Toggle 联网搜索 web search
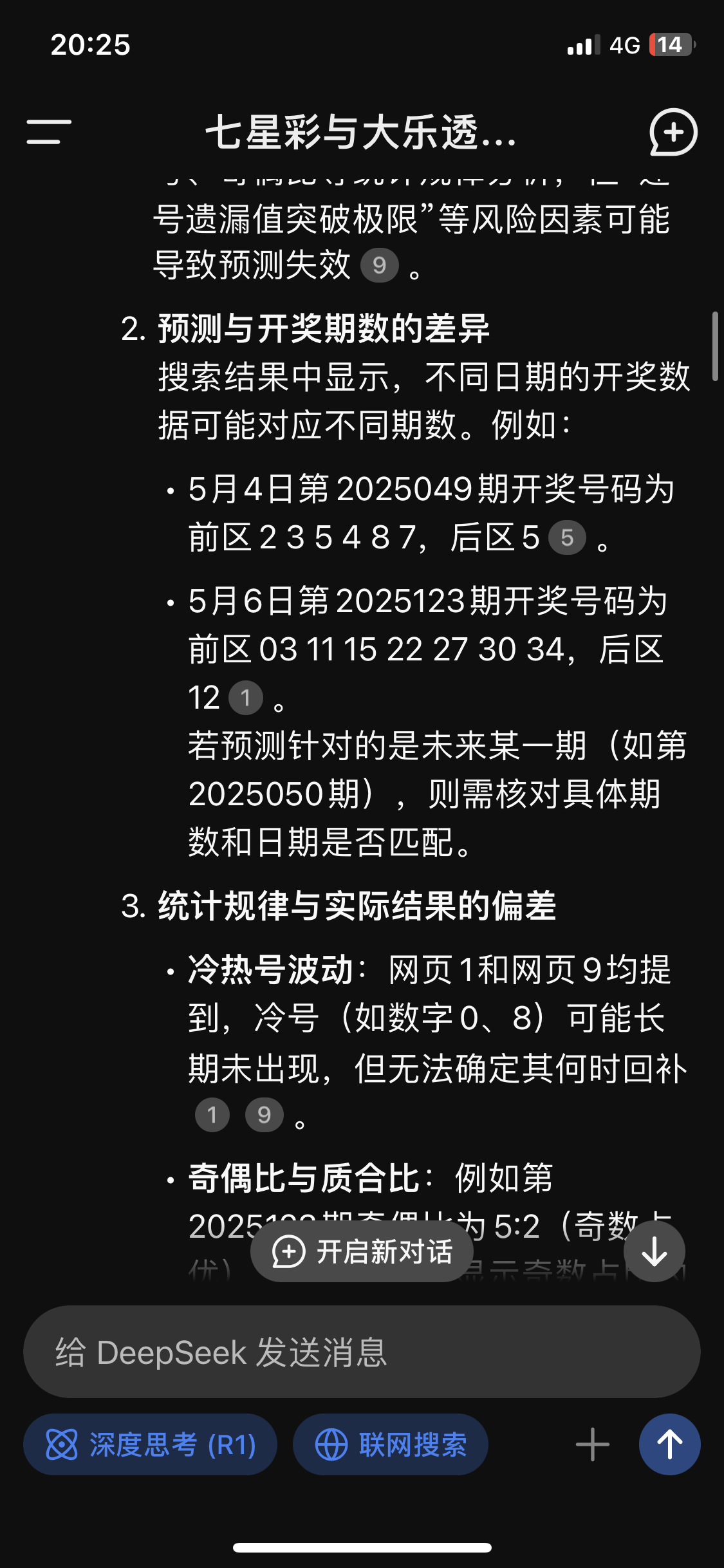This screenshot has width=724, height=1568. point(391,1444)
